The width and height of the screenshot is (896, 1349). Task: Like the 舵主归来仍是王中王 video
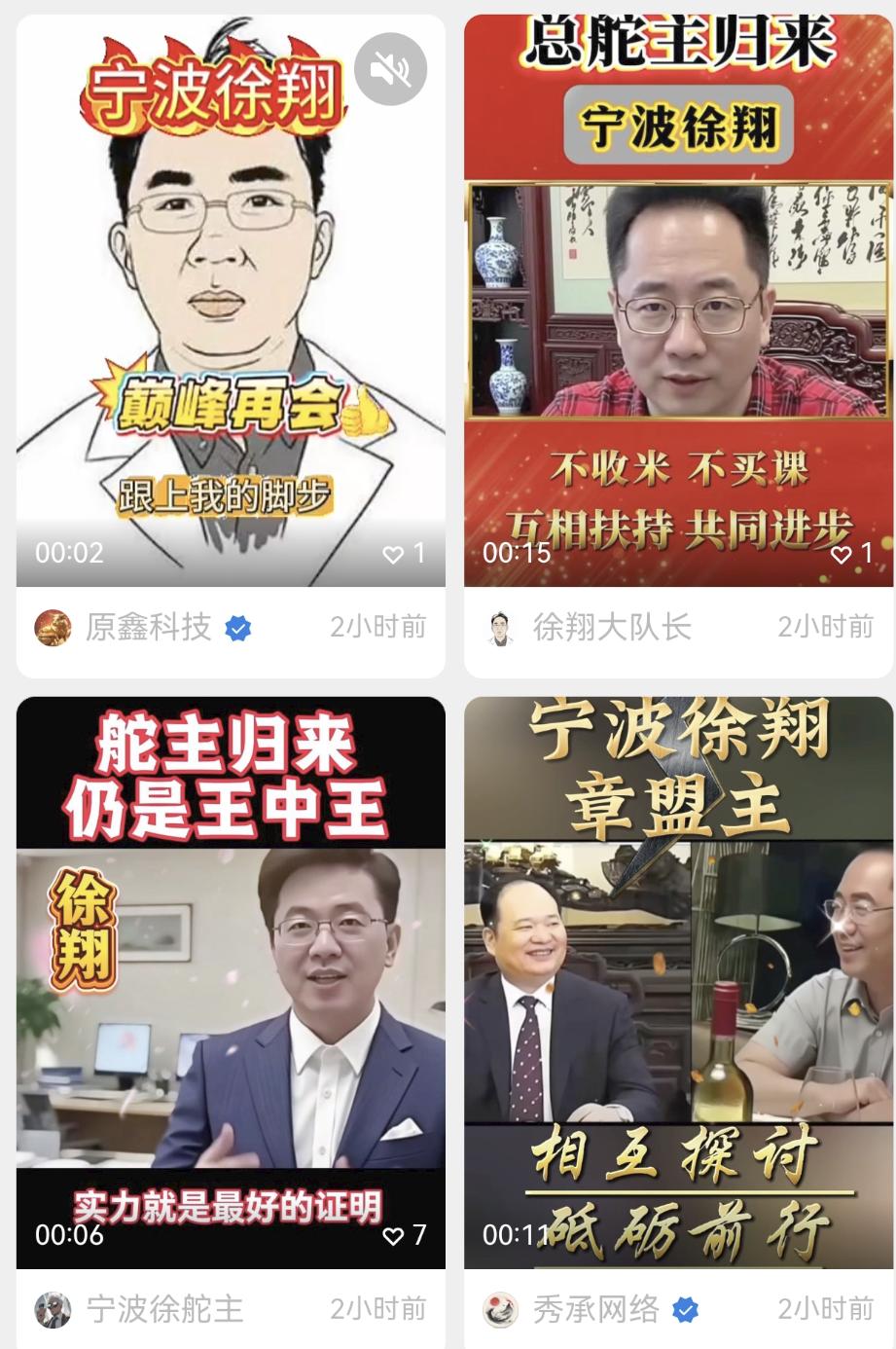[393, 1236]
